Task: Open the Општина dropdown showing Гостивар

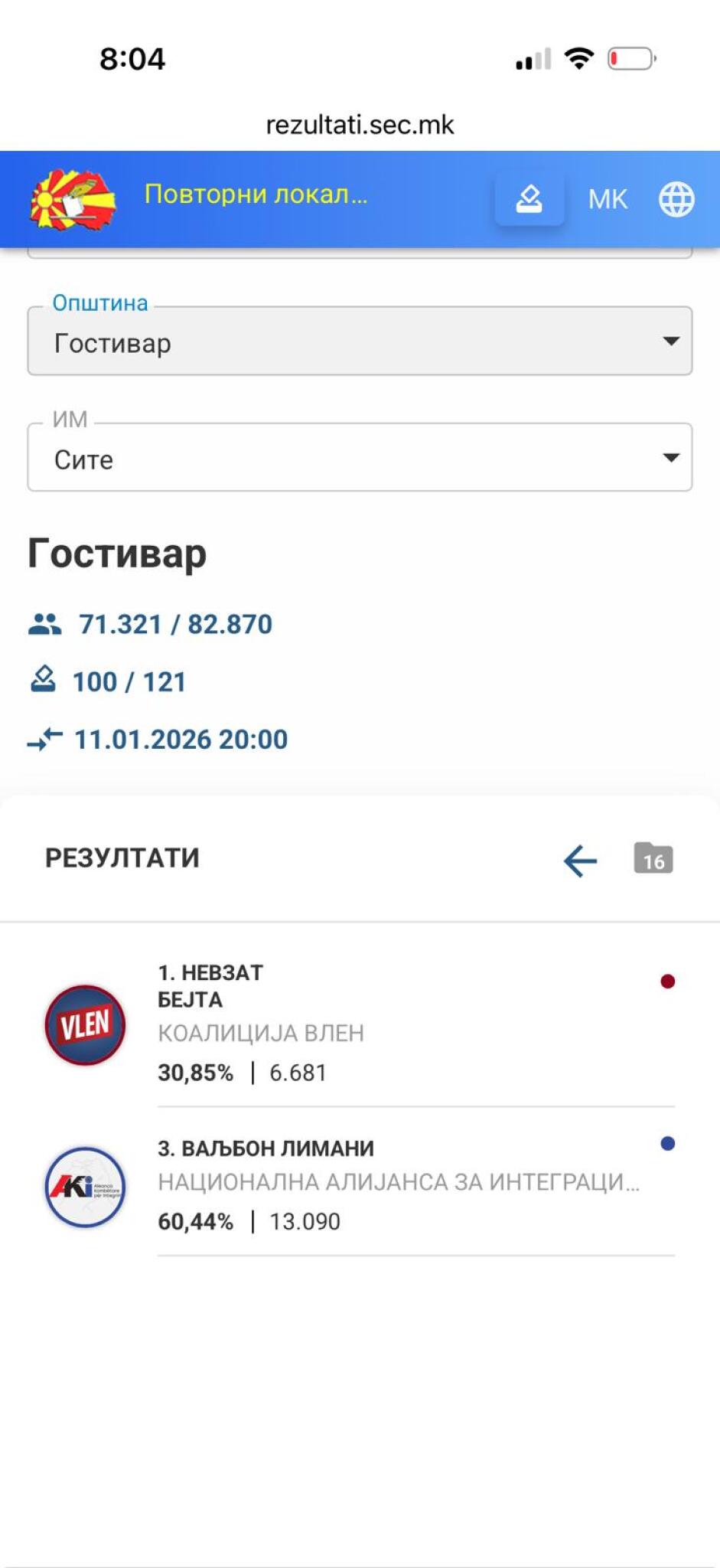Action: [360, 342]
